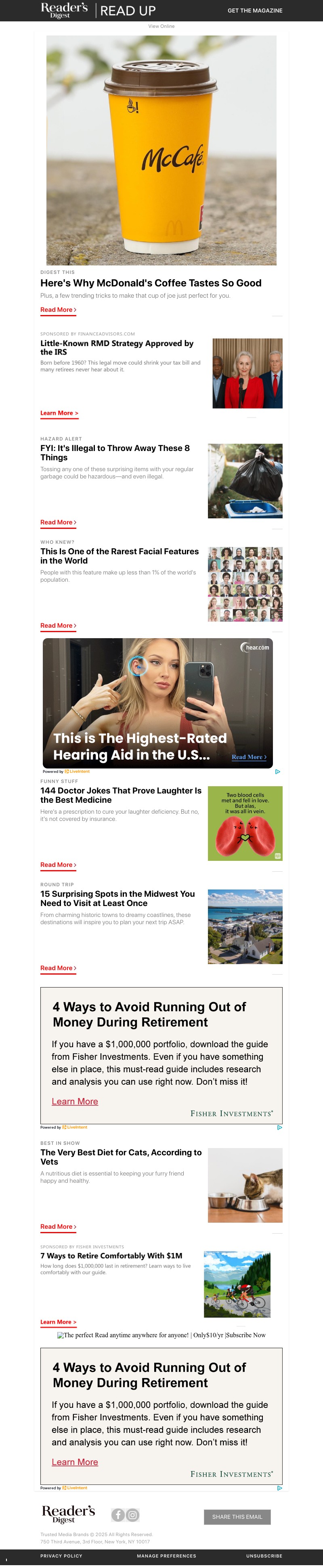323x1568 pixels.
Task: Read more about illegal items to throw away
Action: [58, 522]
